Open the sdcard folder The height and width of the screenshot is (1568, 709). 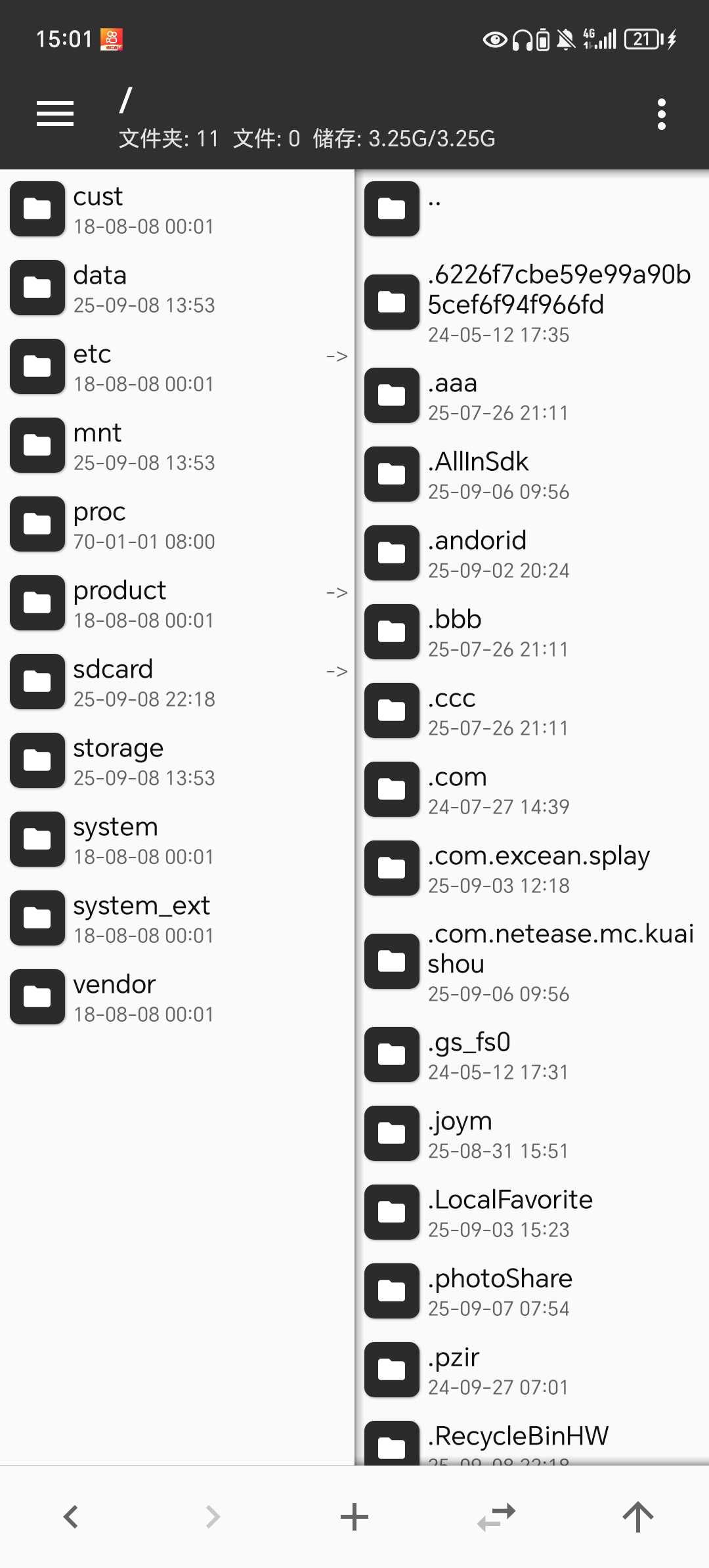click(177, 682)
